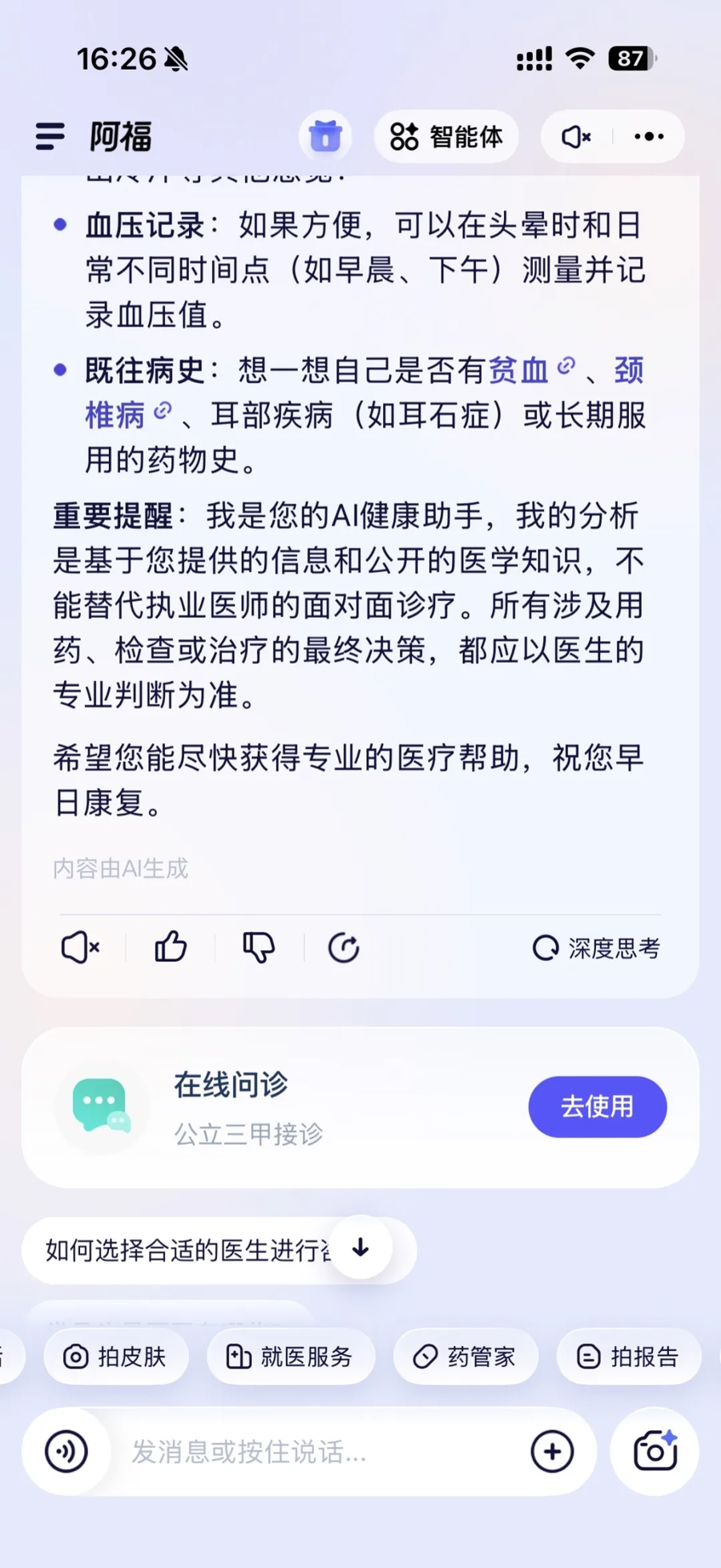
Task: Open the three-dot overflow menu
Action: (649, 137)
